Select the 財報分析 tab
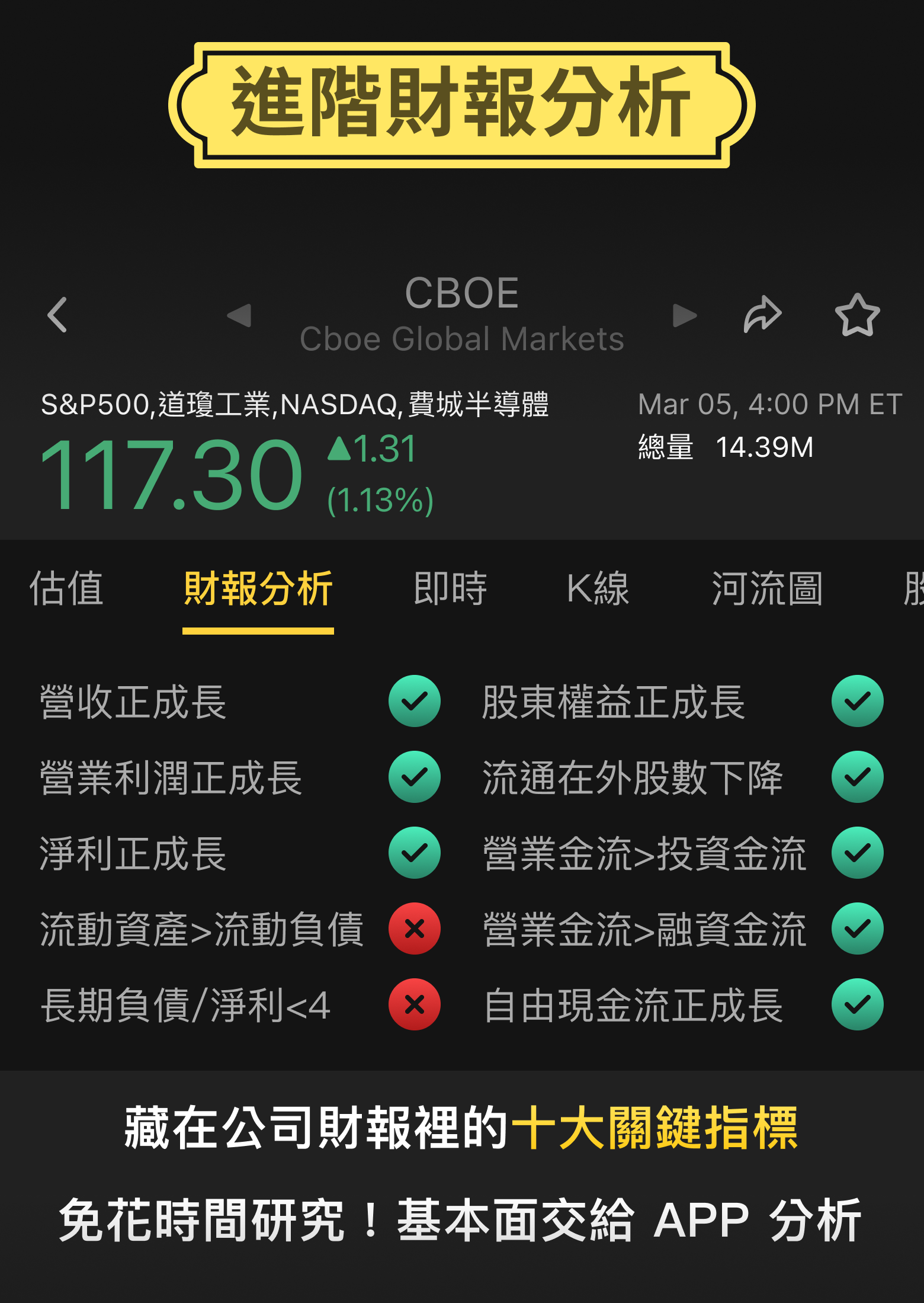924x1303 pixels. (x=259, y=587)
